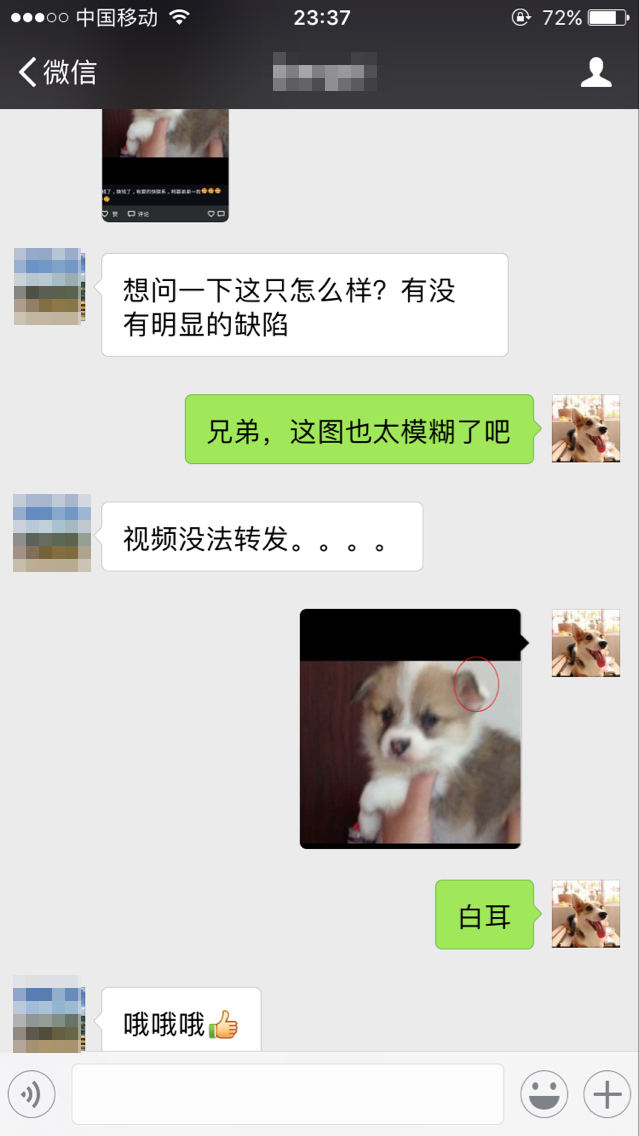Screen dimensions: 639x1136
Task: Switch to voice message input
Action: pos(31,1094)
